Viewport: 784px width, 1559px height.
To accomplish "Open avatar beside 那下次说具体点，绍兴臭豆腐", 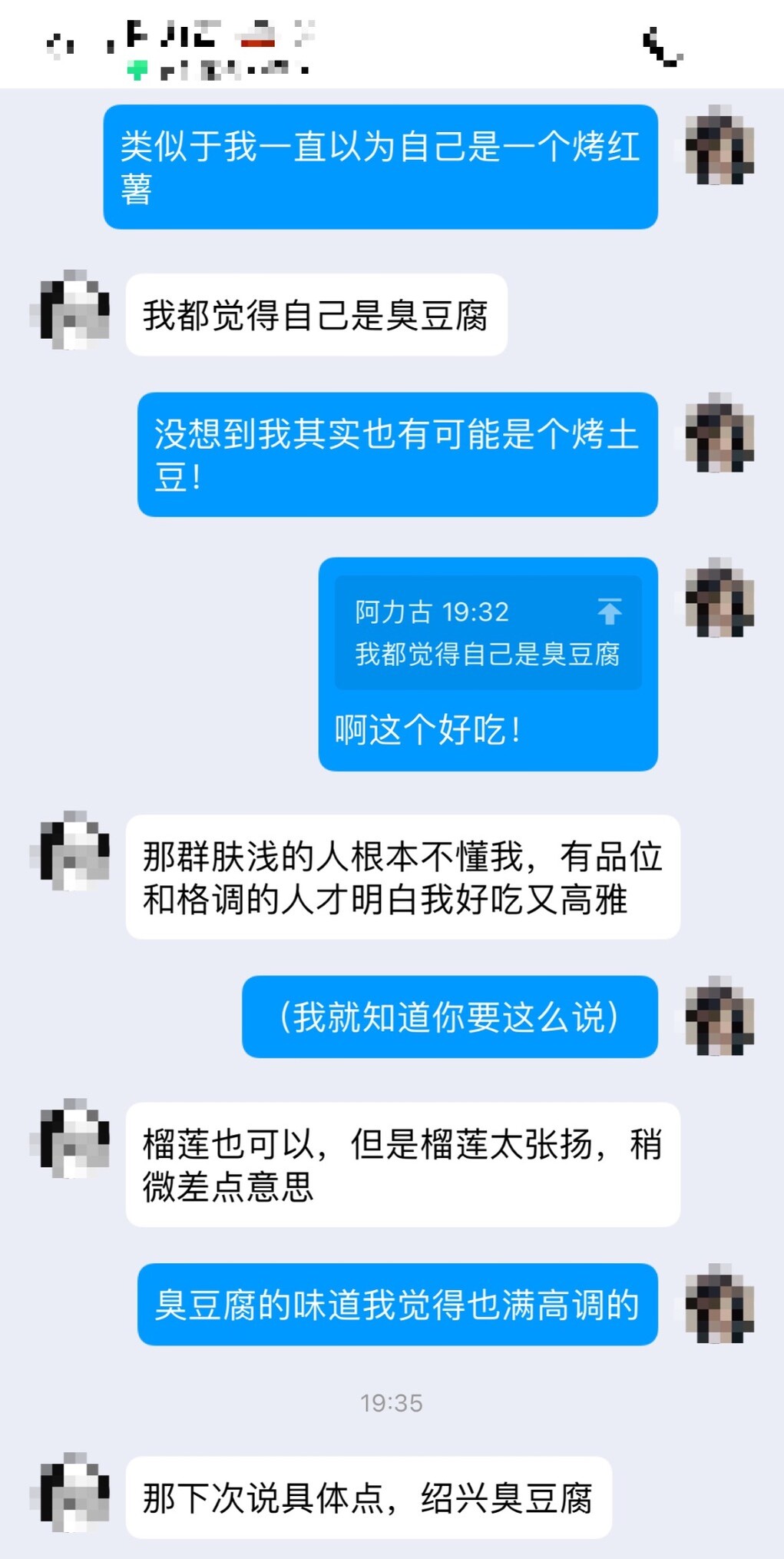I will click(x=70, y=1492).
